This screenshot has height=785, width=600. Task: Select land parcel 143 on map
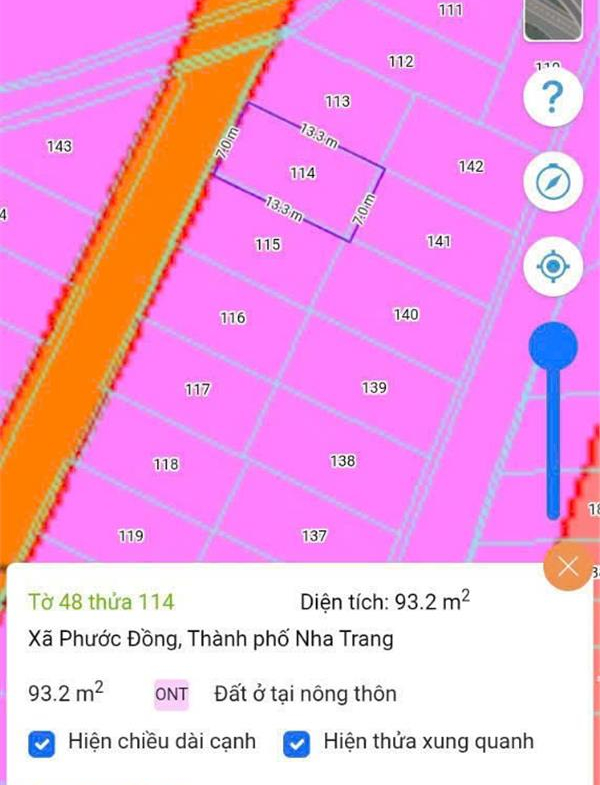[x=59, y=147]
